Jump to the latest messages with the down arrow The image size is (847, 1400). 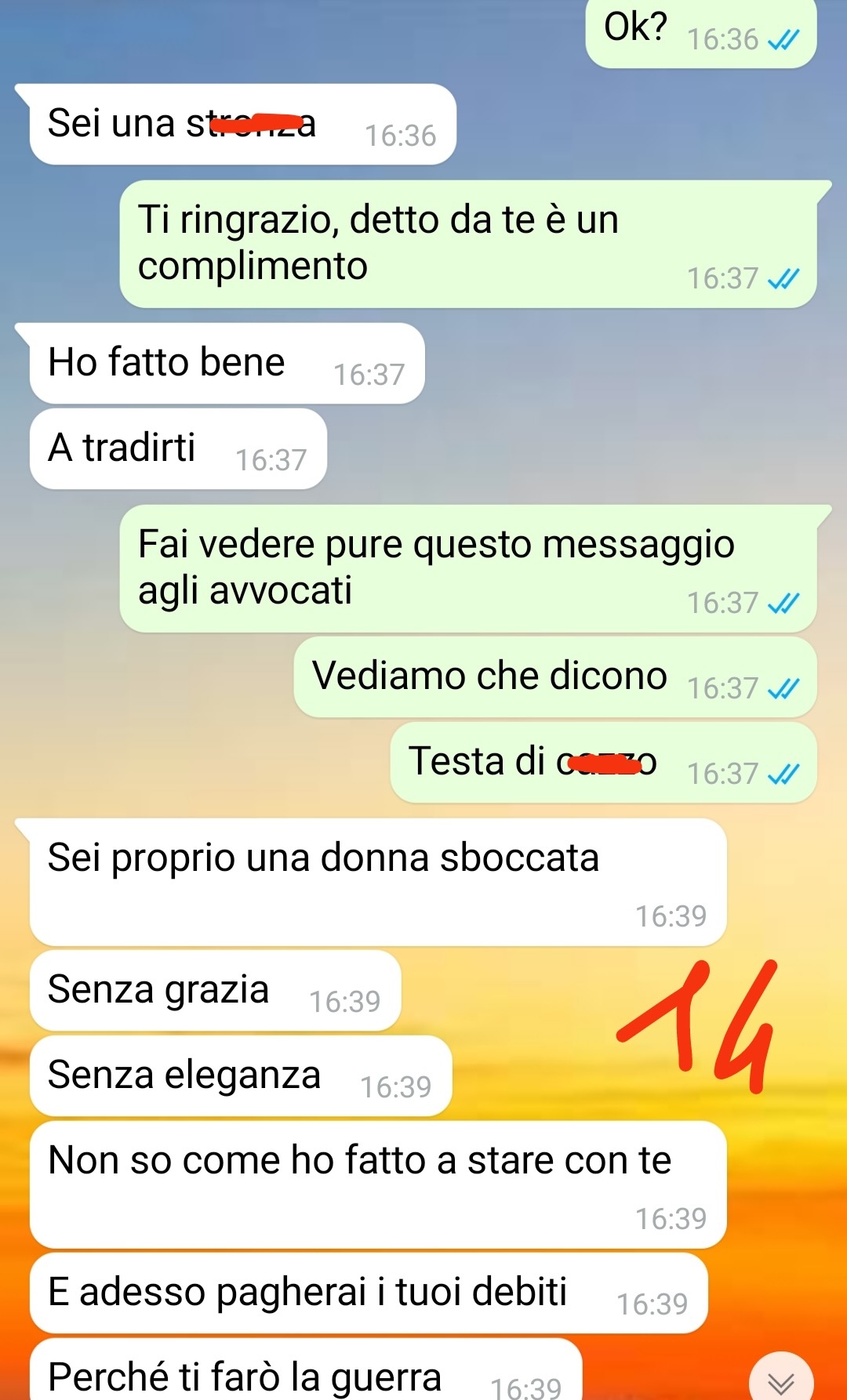pyautogui.click(x=780, y=1381)
